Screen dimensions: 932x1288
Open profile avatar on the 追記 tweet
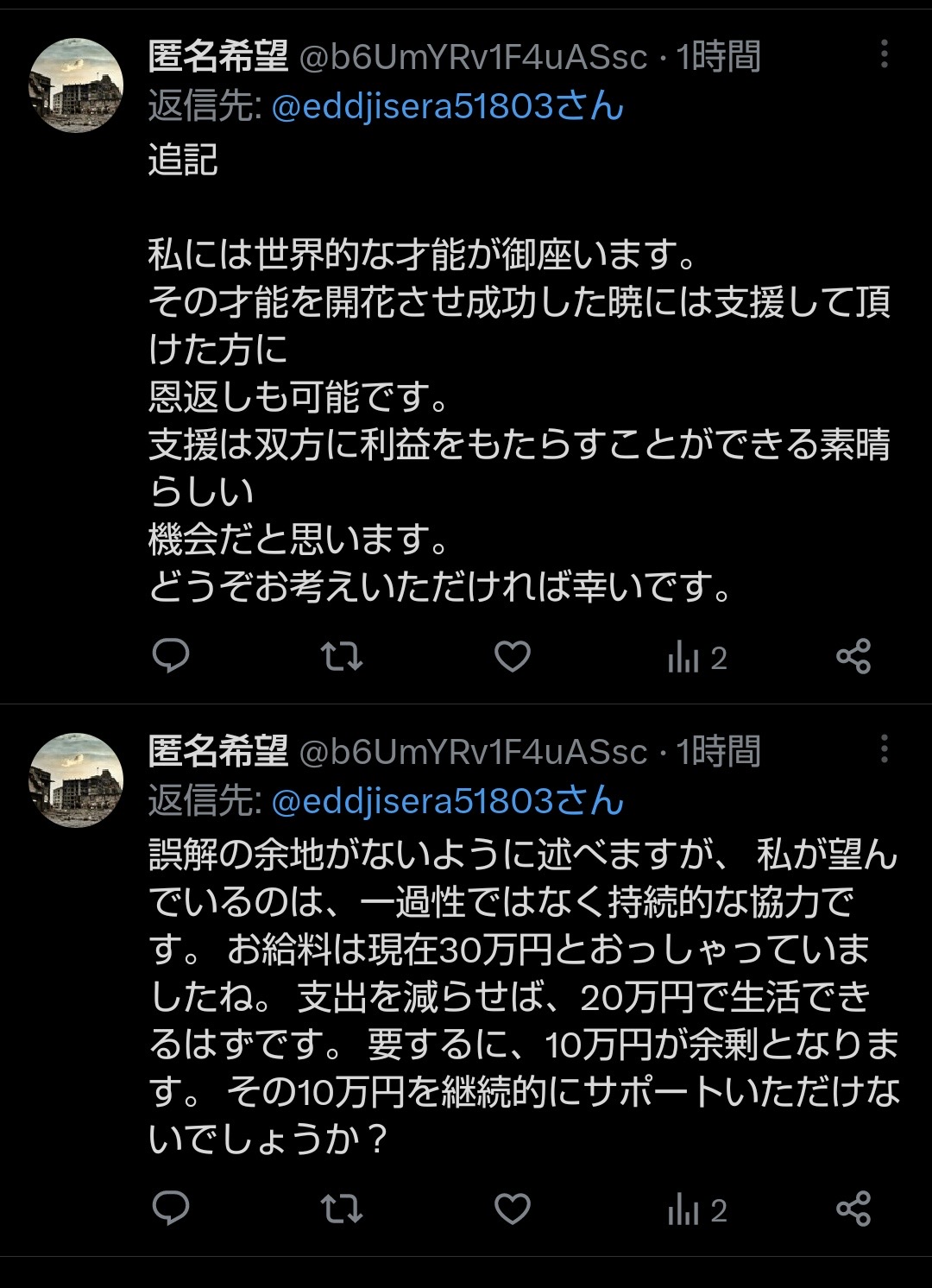(x=76, y=85)
